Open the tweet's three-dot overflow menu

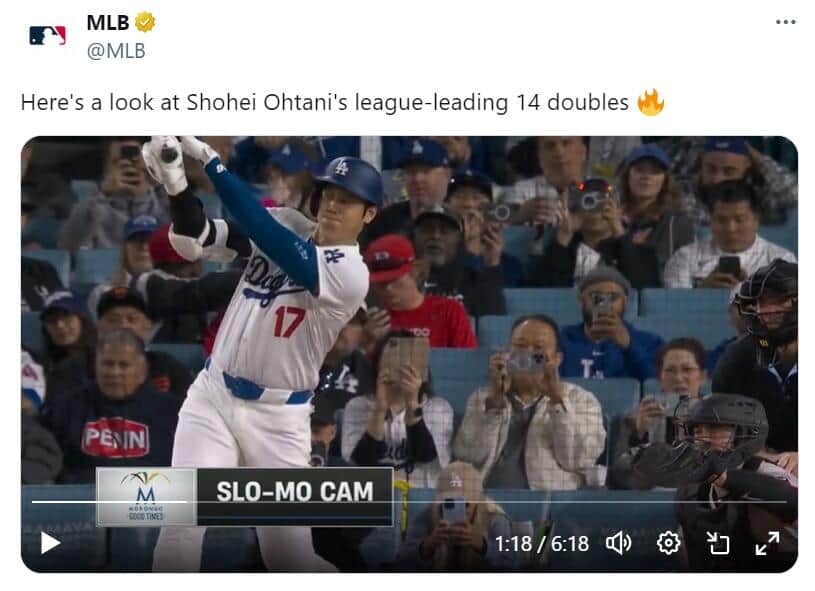[785, 22]
